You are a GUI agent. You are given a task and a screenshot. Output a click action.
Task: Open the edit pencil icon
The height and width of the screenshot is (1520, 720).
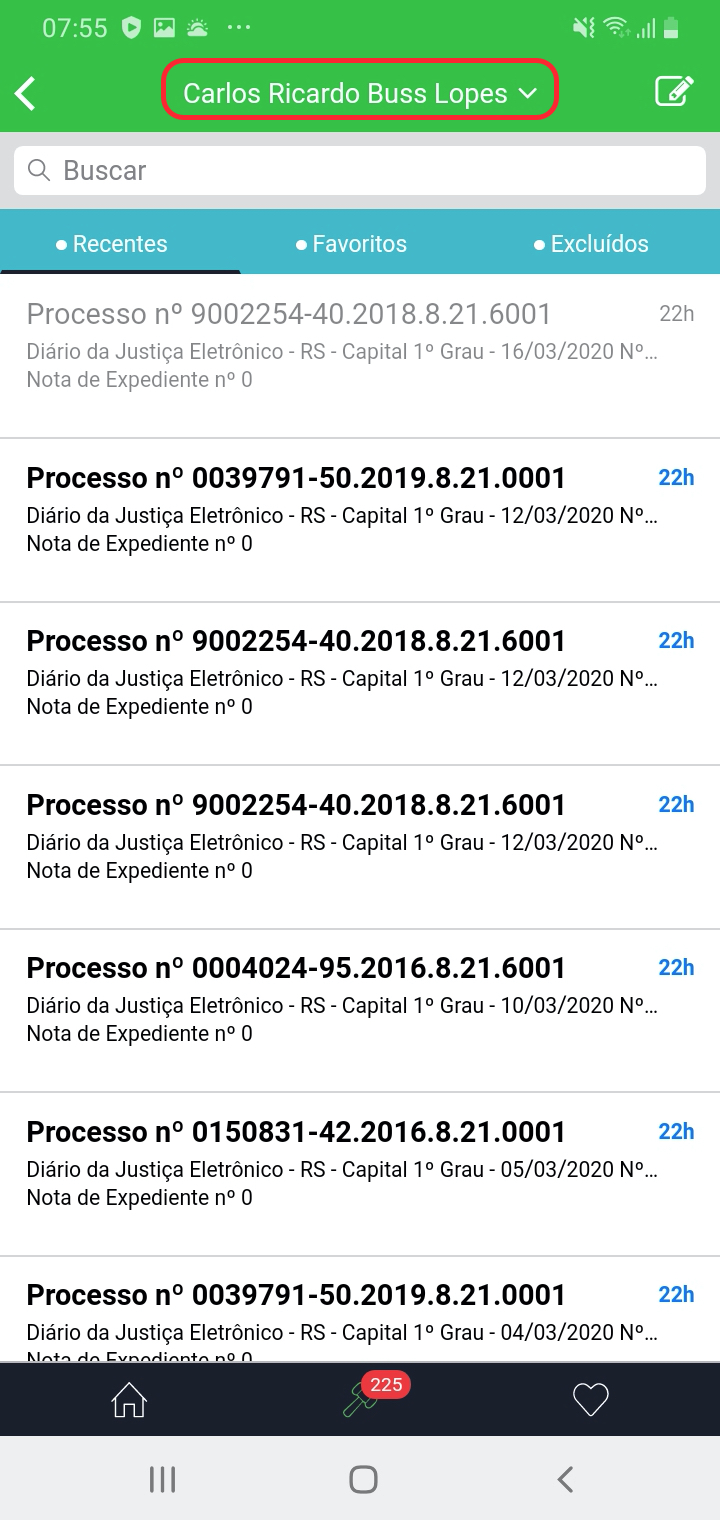point(674,92)
